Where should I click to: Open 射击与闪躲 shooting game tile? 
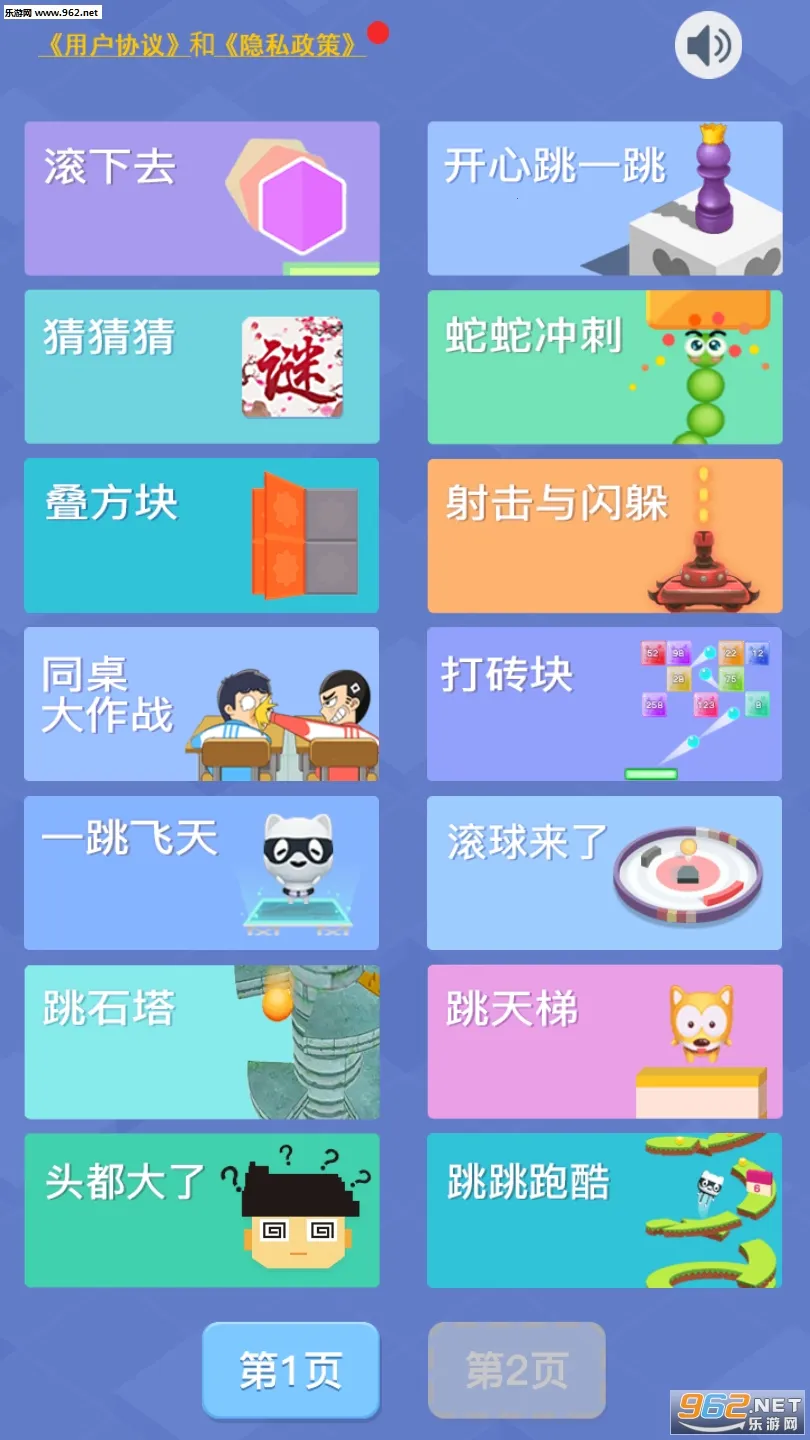(603, 535)
